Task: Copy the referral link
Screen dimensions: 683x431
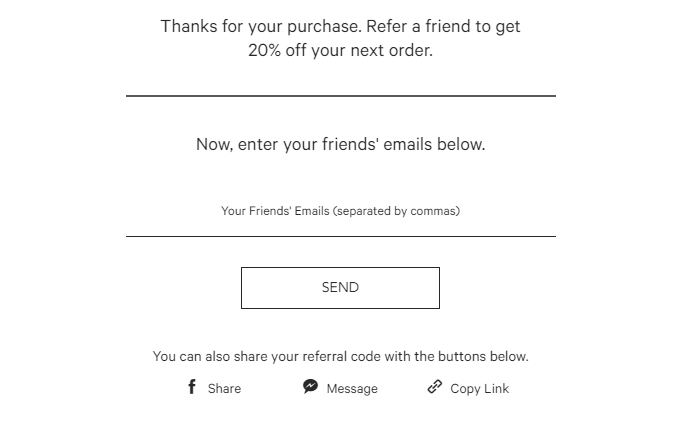Action: (468, 388)
